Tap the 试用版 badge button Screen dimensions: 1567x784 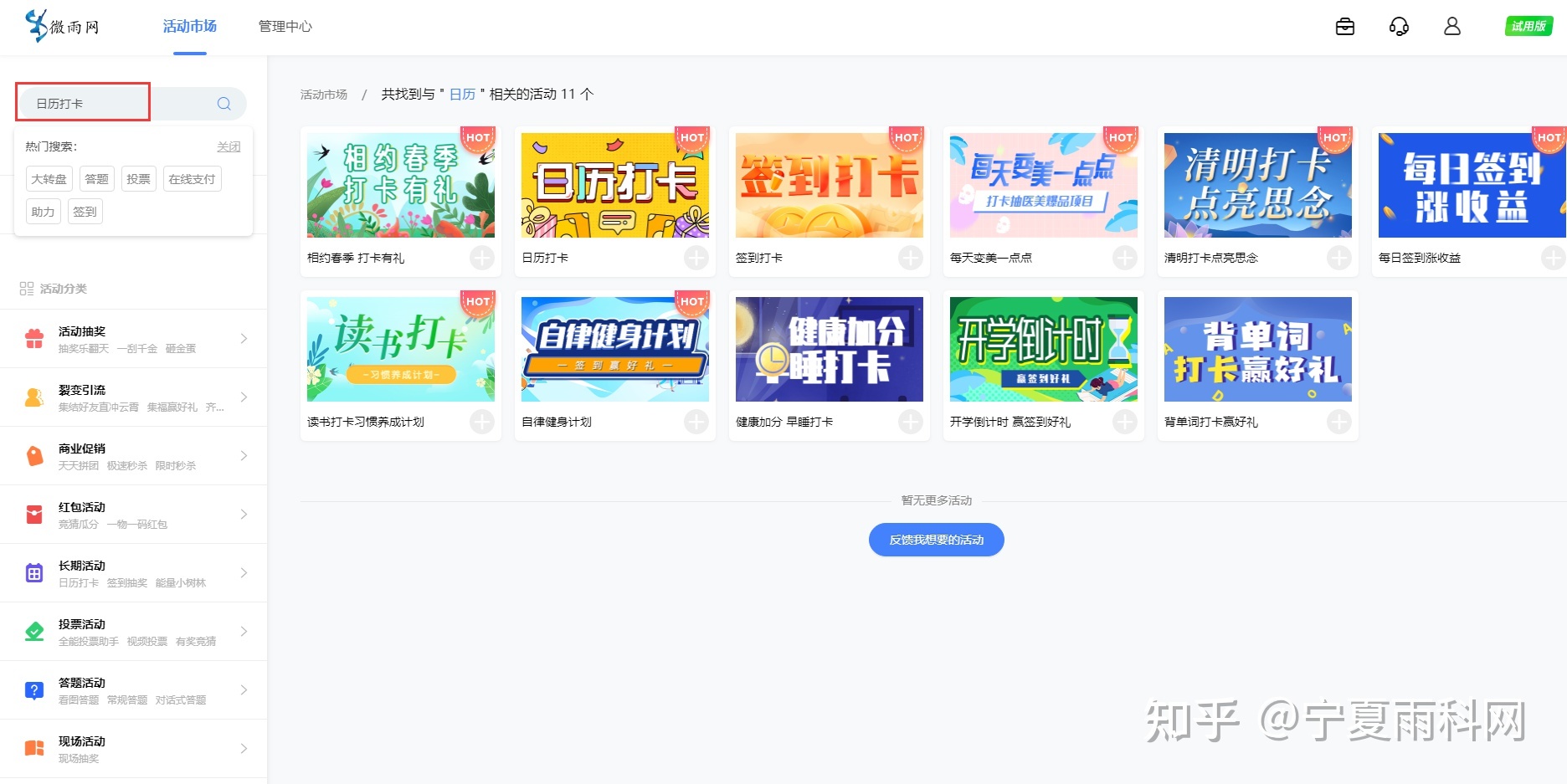pyautogui.click(x=1528, y=27)
